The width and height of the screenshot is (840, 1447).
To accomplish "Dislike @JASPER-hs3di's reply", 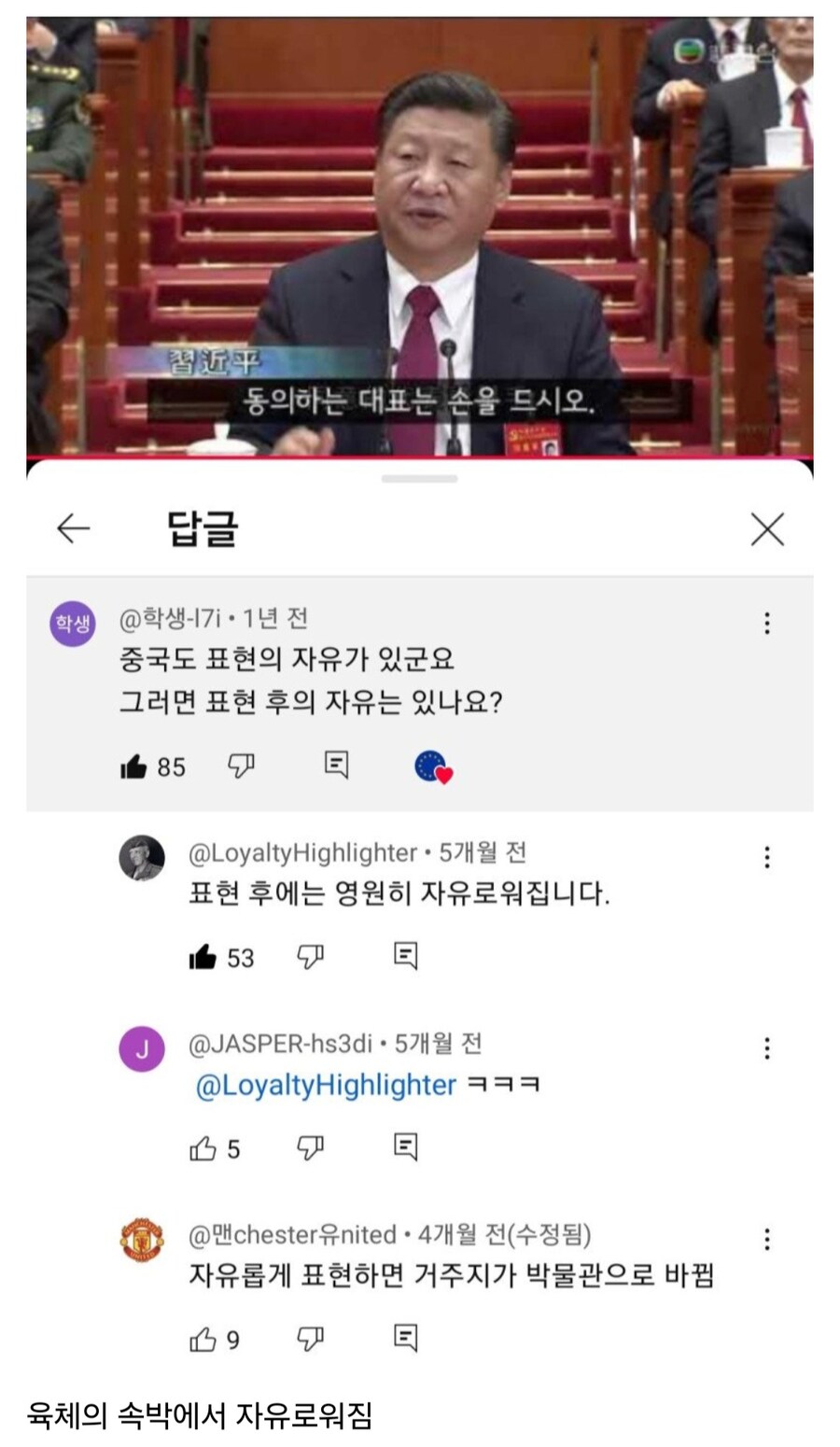I will pos(310,1148).
